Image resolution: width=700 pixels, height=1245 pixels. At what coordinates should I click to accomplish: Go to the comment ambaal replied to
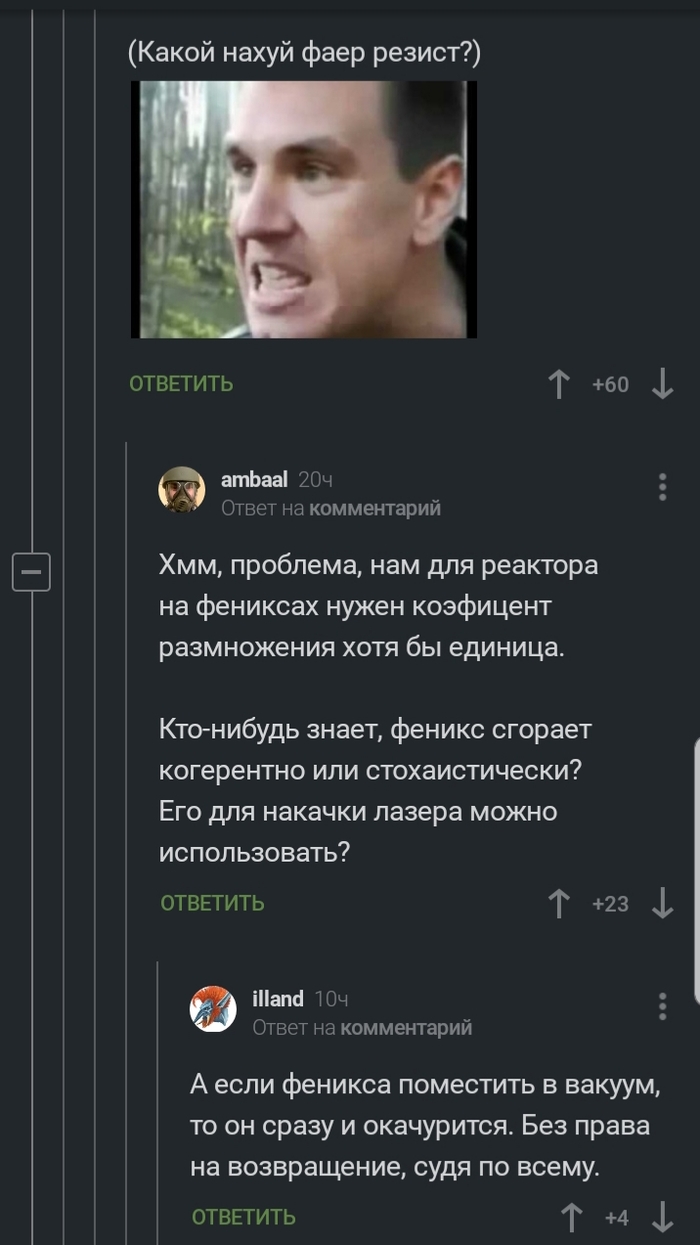(x=374, y=508)
